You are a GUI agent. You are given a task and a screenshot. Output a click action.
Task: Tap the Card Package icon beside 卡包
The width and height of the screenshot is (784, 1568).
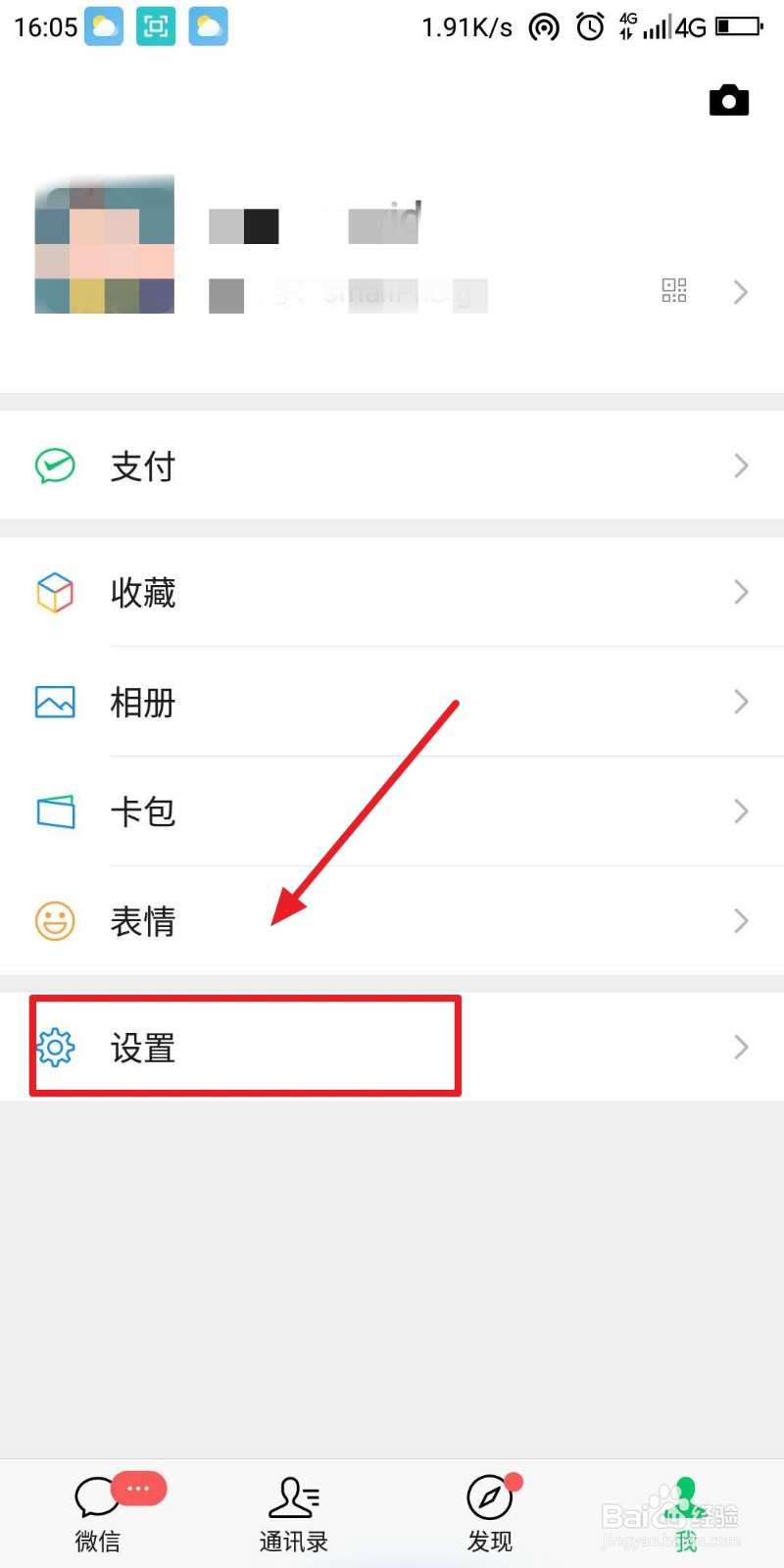pos(55,811)
